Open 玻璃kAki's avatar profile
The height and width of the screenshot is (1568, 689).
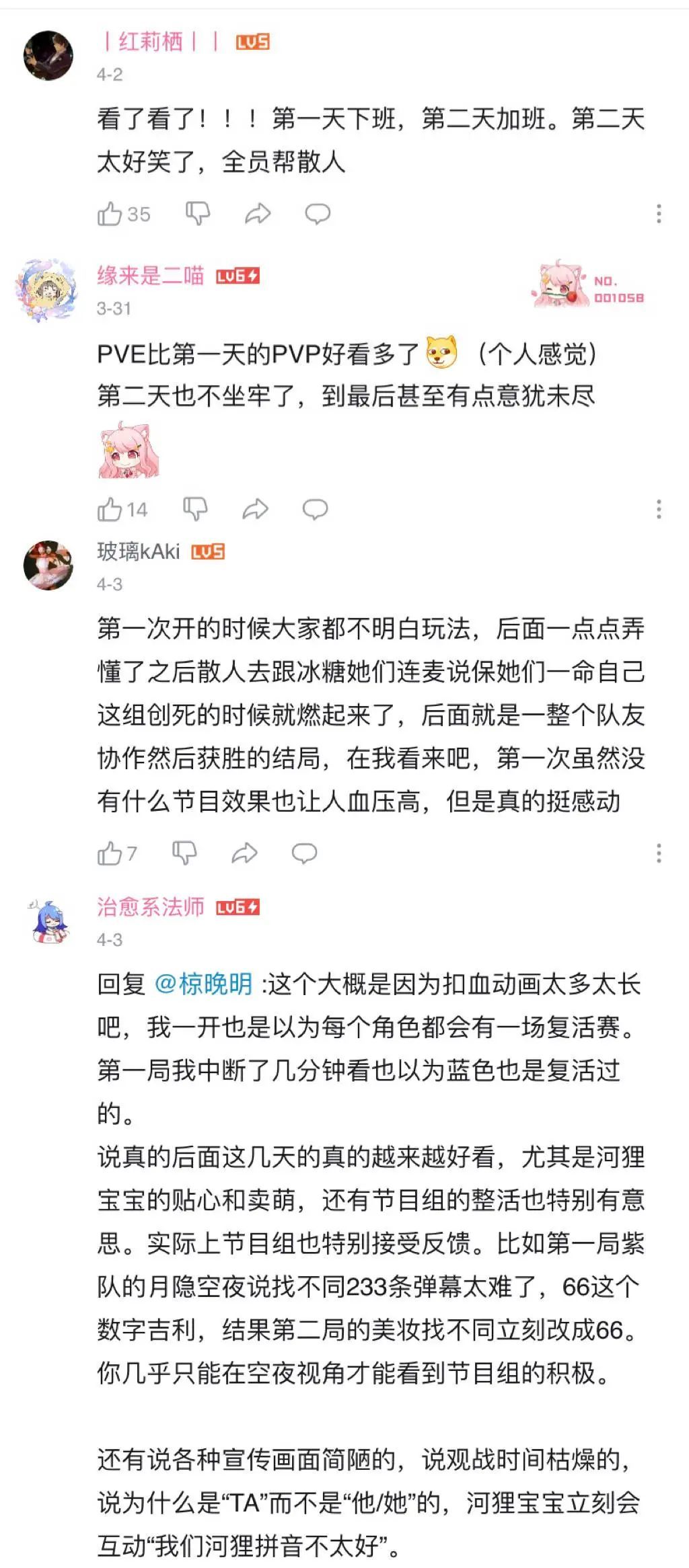tap(48, 565)
